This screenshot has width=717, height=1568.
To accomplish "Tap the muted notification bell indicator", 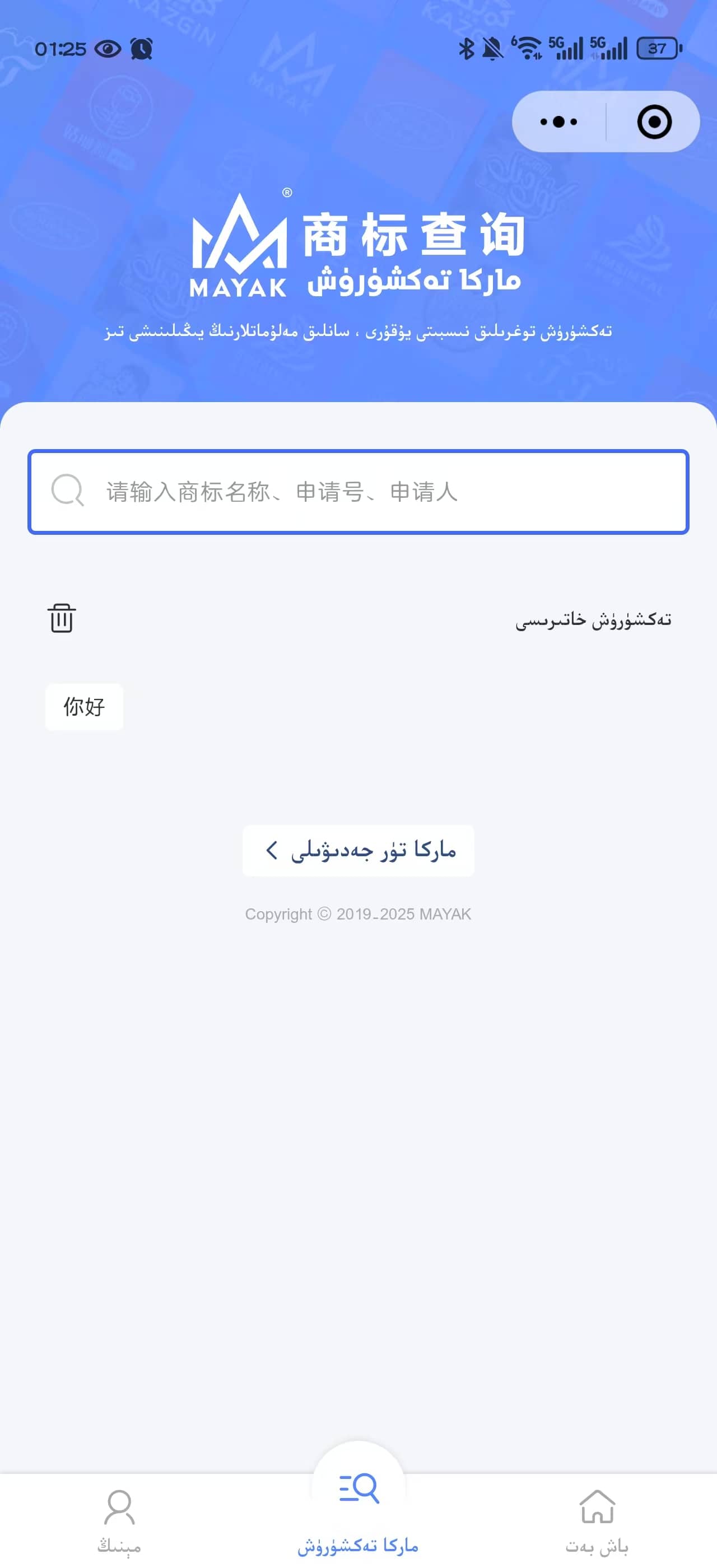I will (493, 48).
